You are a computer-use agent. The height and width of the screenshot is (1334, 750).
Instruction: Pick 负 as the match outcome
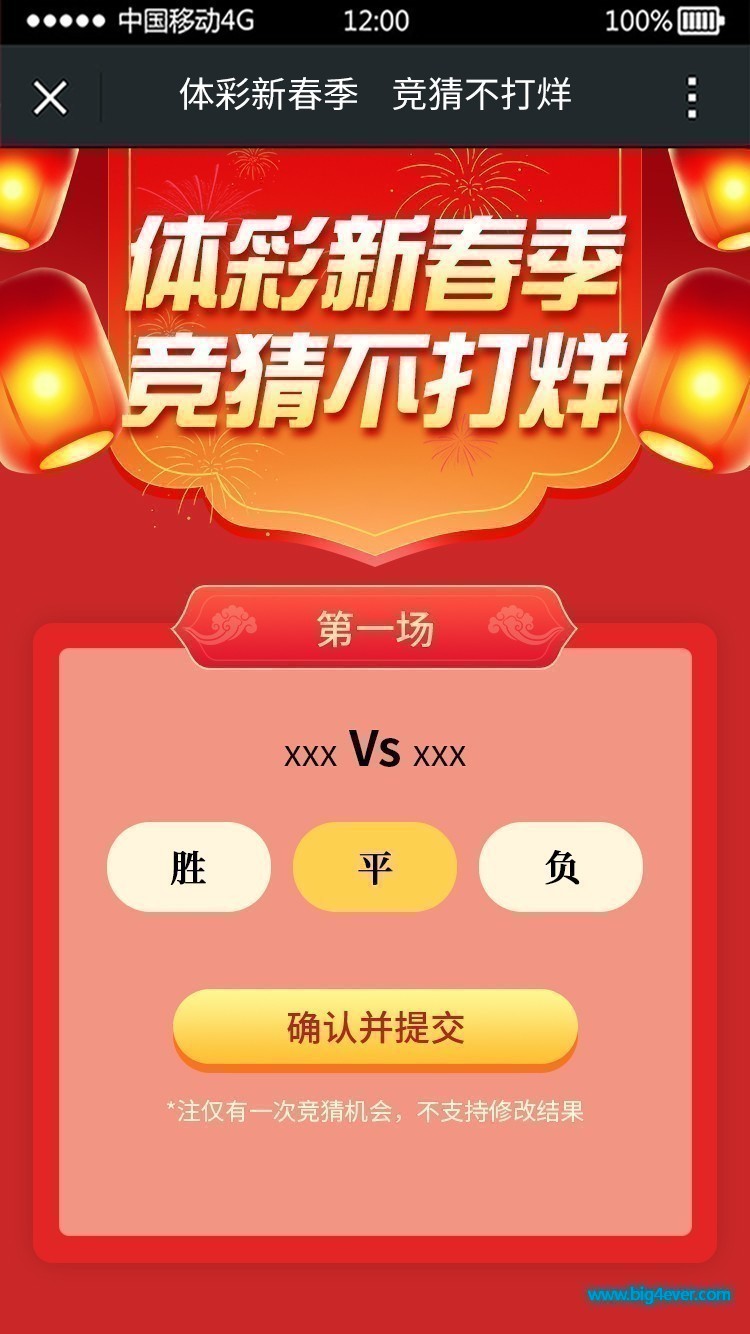tap(561, 867)
